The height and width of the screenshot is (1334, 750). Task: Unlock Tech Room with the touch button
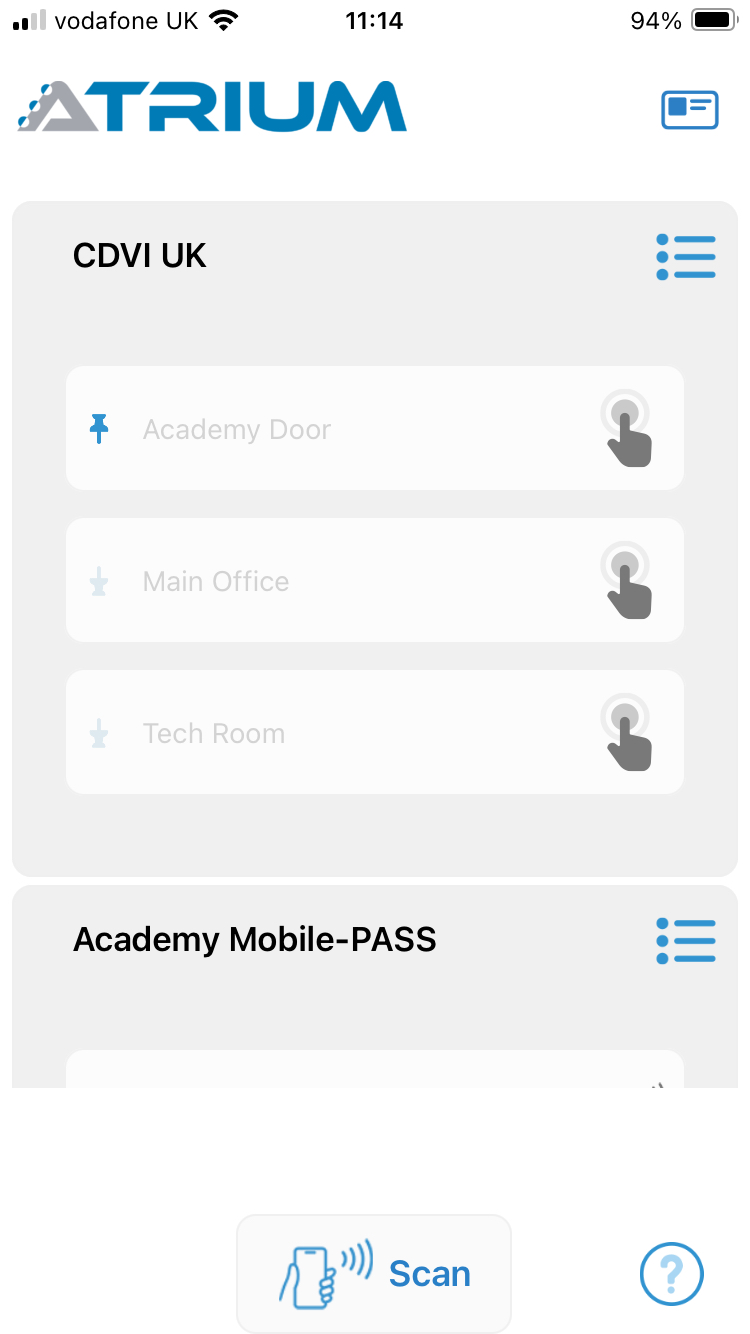(x=627, y=732)
